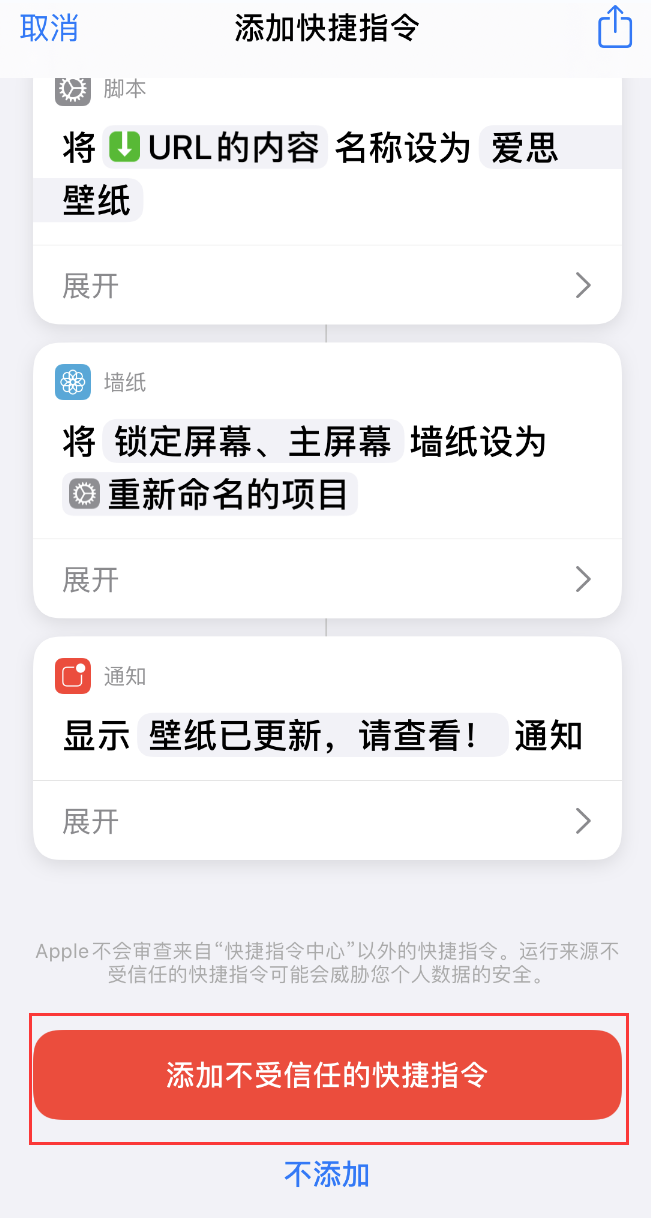Screen dimensions: 651x1218
Task: Expand 展开 under the 脚本 action
Action: (327, 286)
